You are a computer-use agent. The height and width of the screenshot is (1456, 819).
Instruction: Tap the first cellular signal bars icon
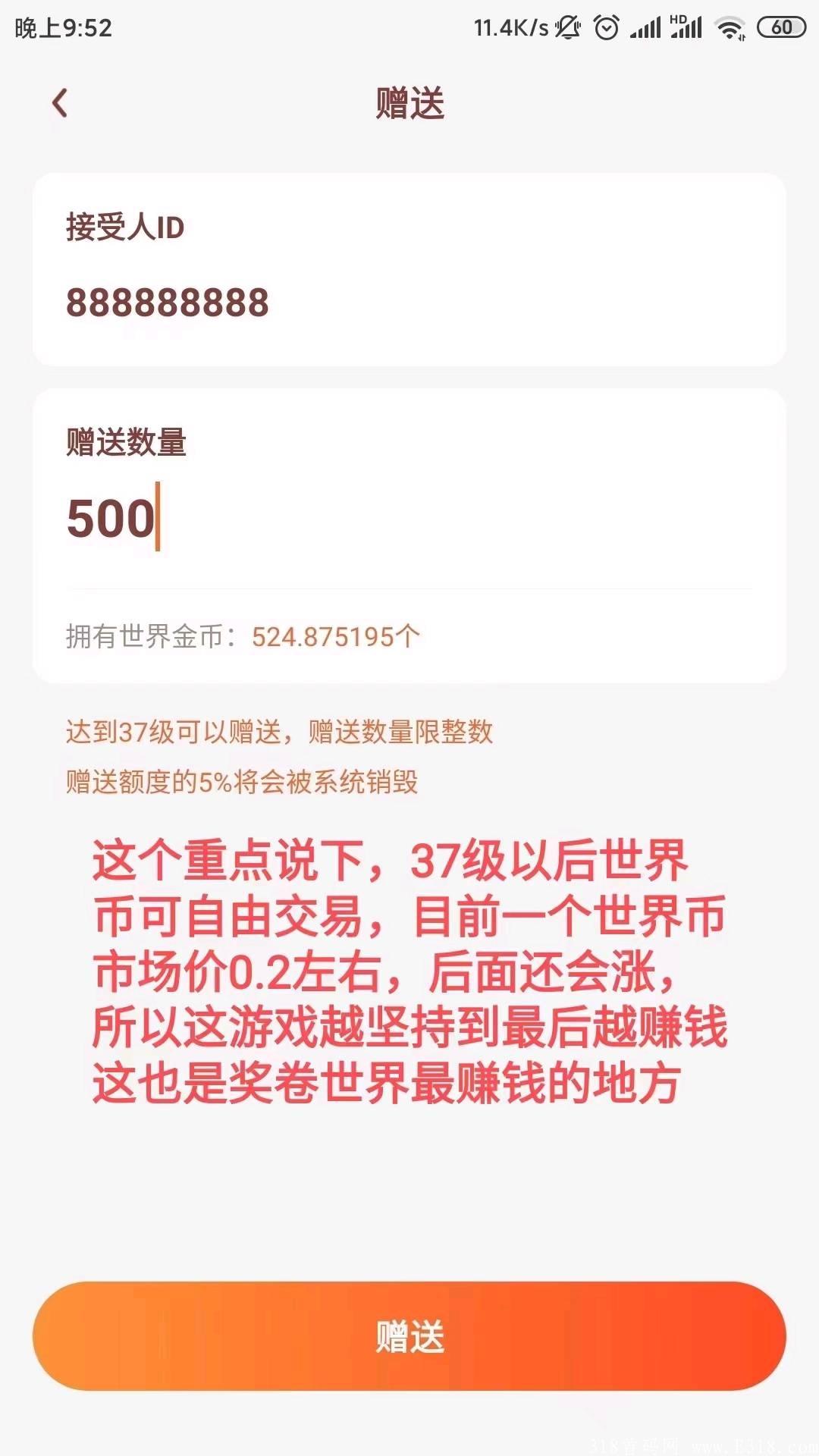[646, 27]
